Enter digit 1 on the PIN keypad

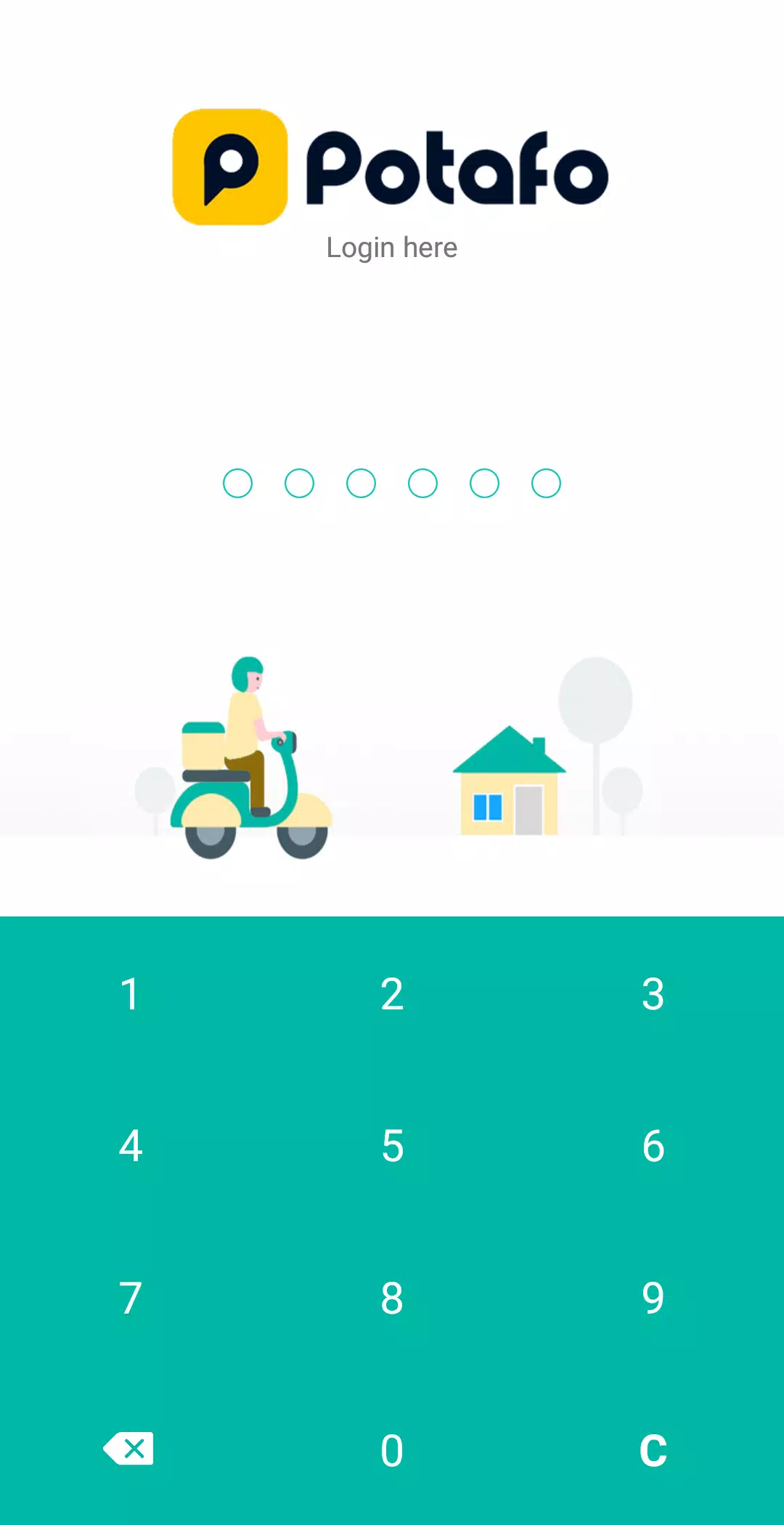pyautogui.click(x=131, y=993)
